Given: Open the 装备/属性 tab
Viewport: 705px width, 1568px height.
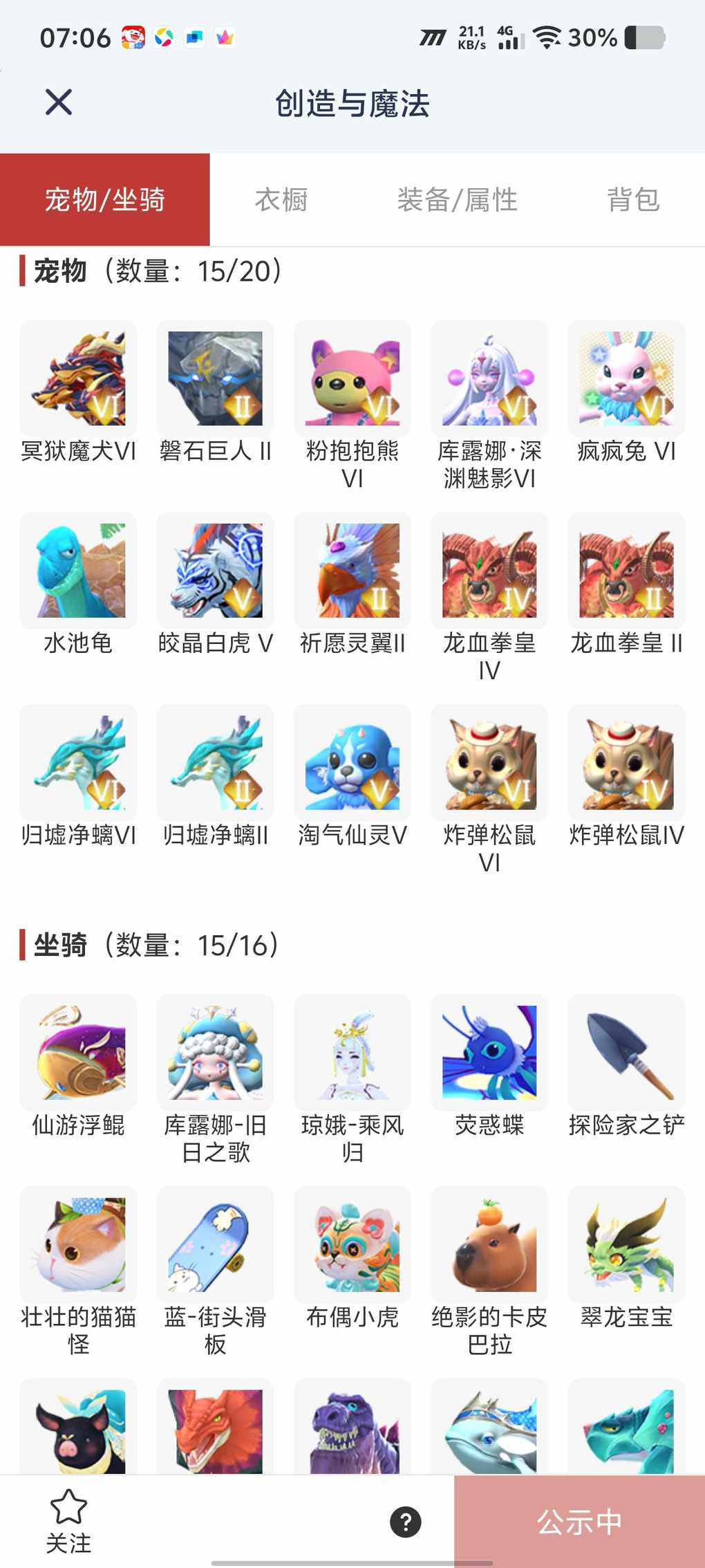Looking at the screenshot, I should (457, 200).
